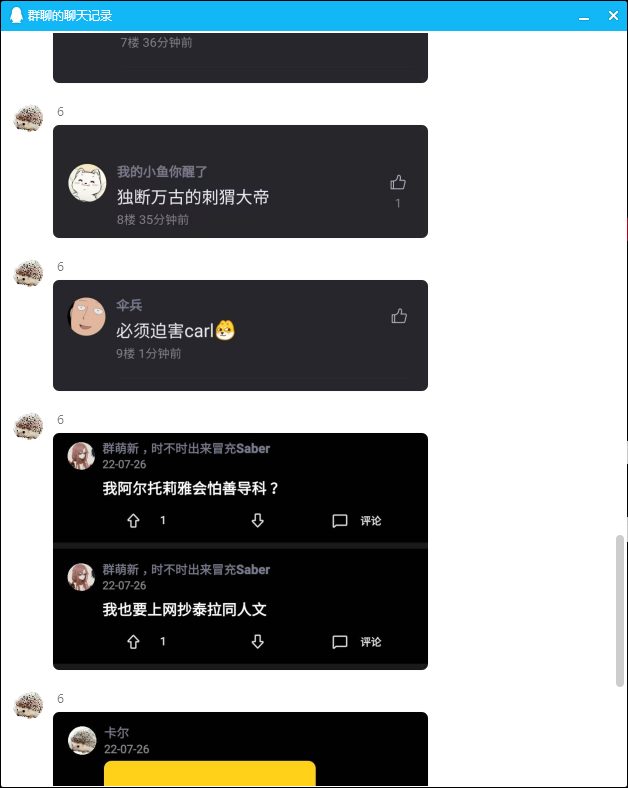Tap sender avatar beside the 必须迫害carl image
The width and height of the screenshot is (628, 788).
click(x=28, y=273)
